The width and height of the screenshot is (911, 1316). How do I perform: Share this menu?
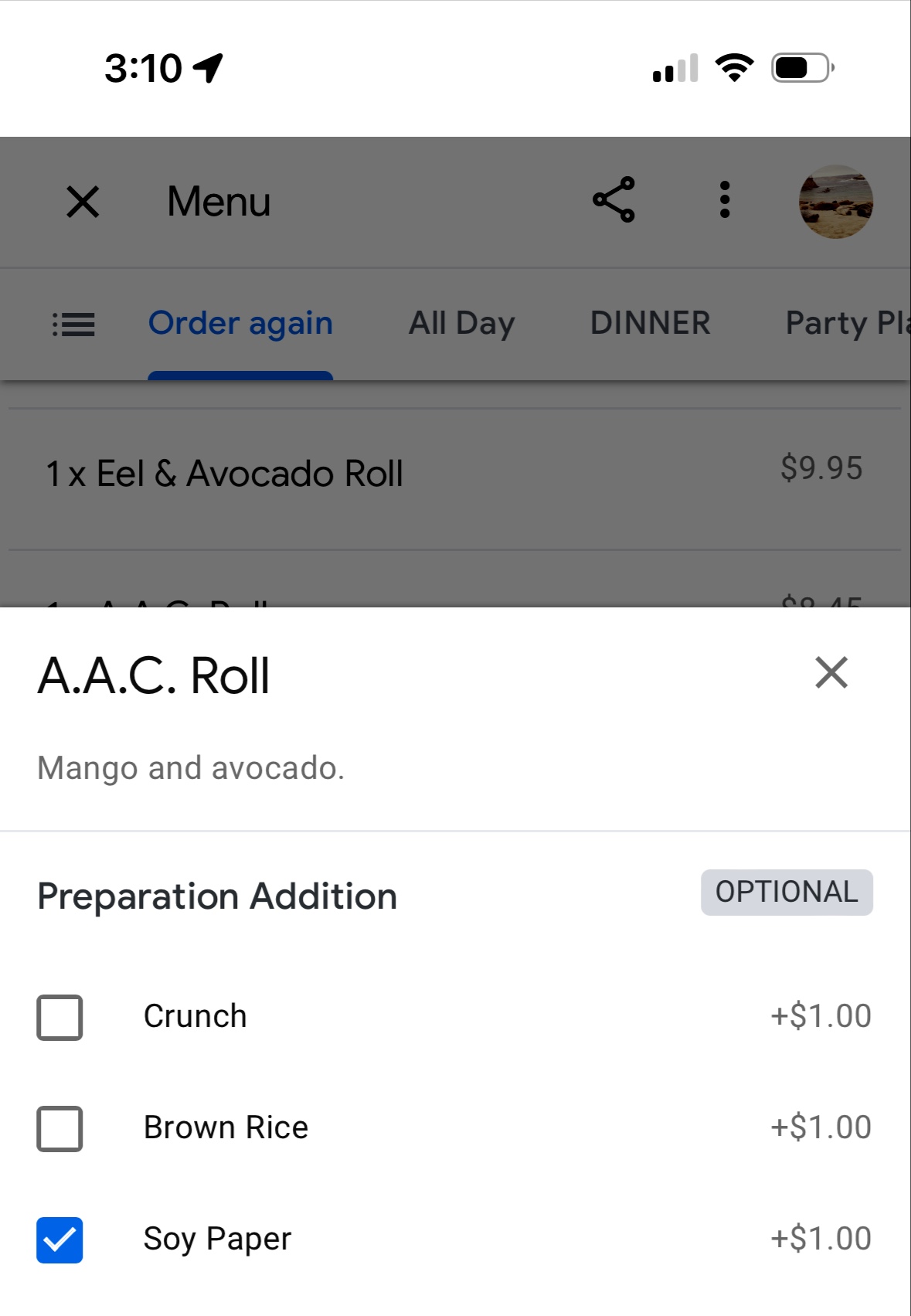[614, 200]
